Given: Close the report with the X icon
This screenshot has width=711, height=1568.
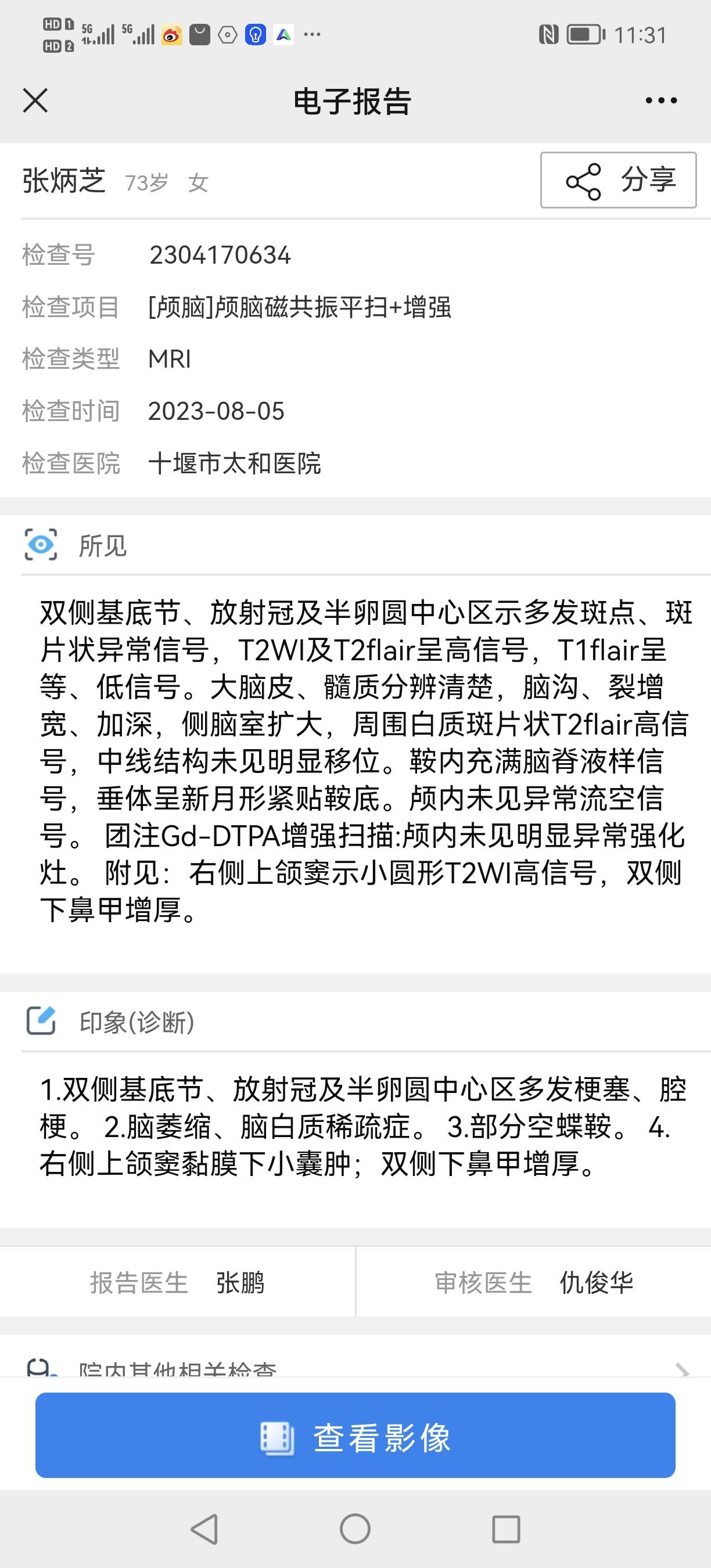Looking at the screenshot, I should pos(35,101).
